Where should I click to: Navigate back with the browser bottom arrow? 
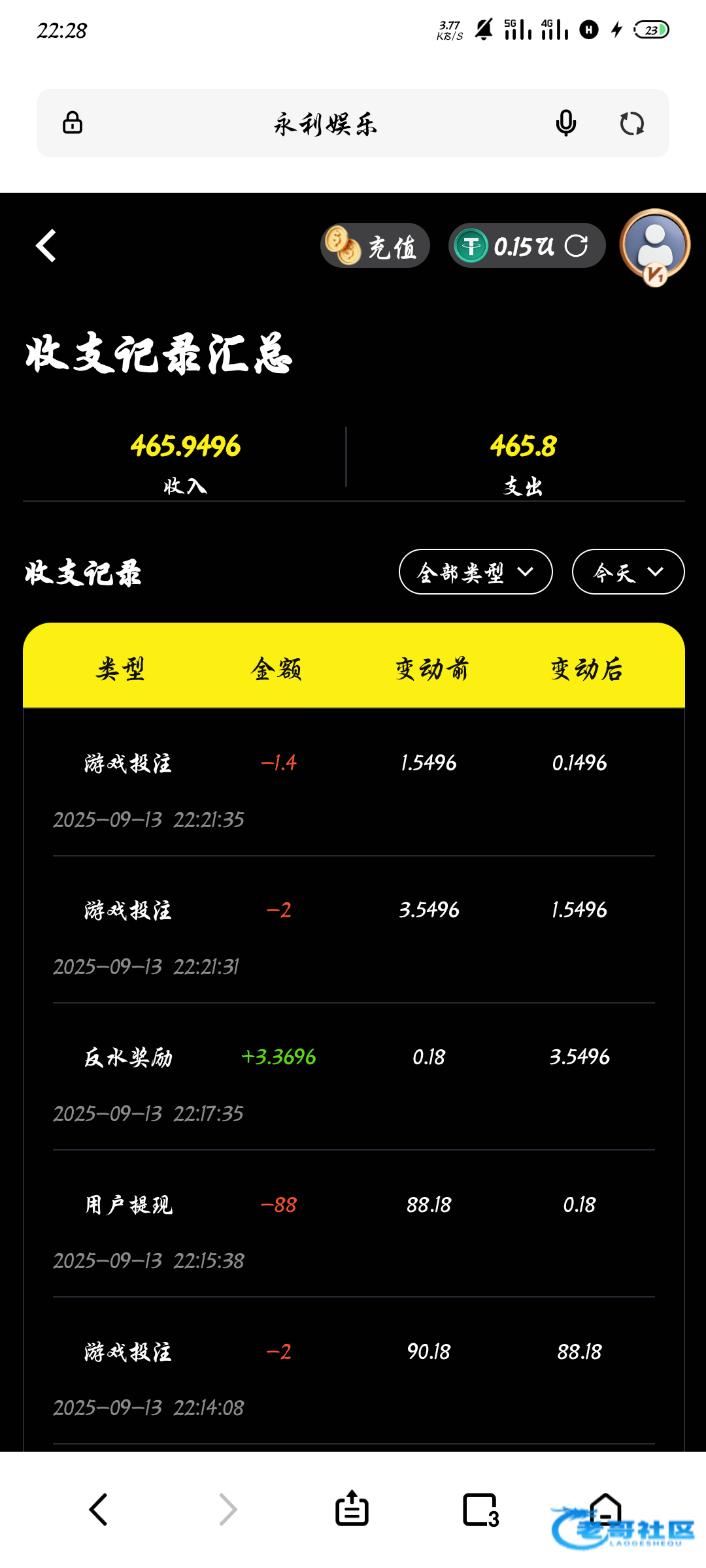98,1510
